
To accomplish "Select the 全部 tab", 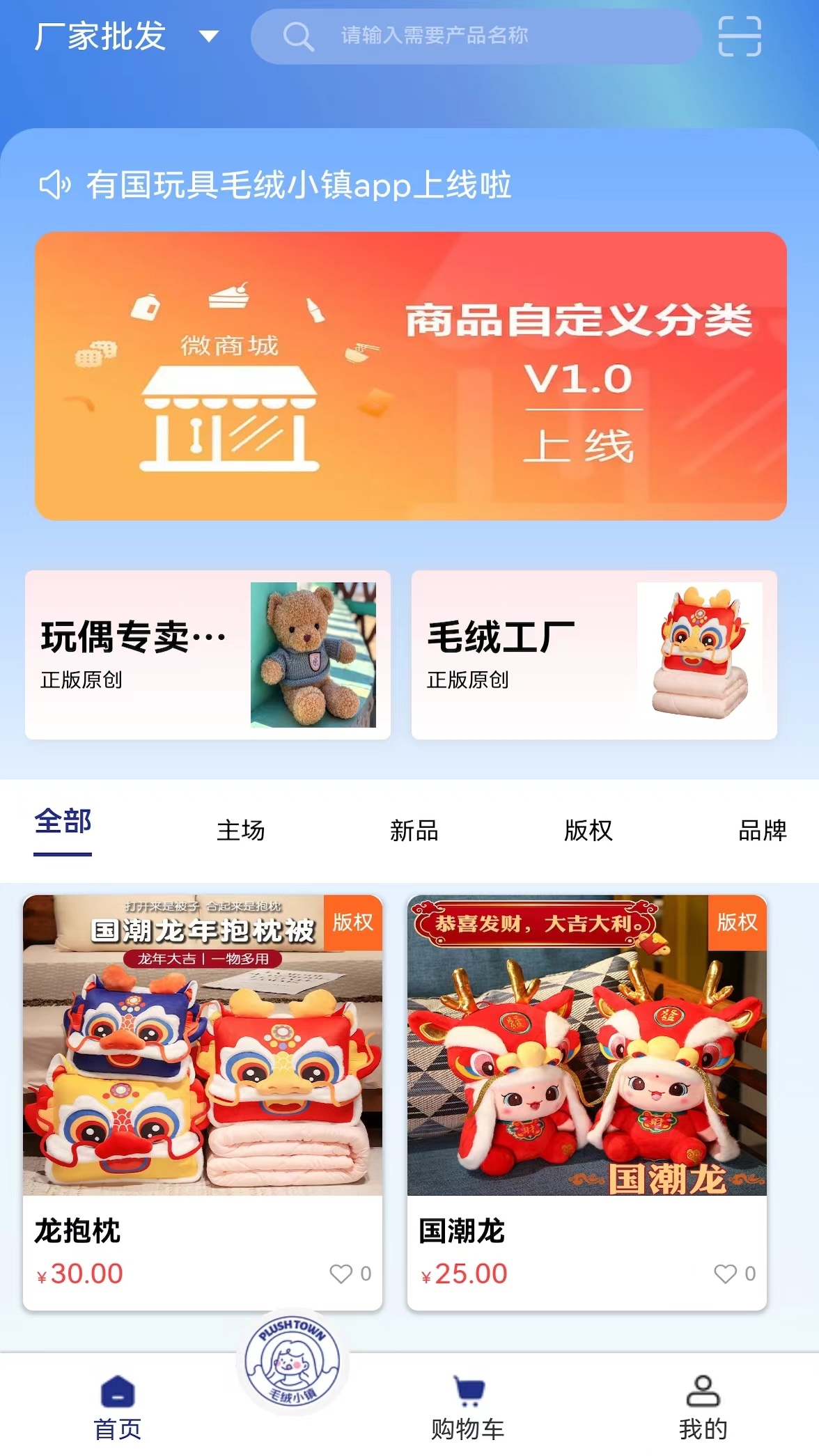I will [63, 823].
